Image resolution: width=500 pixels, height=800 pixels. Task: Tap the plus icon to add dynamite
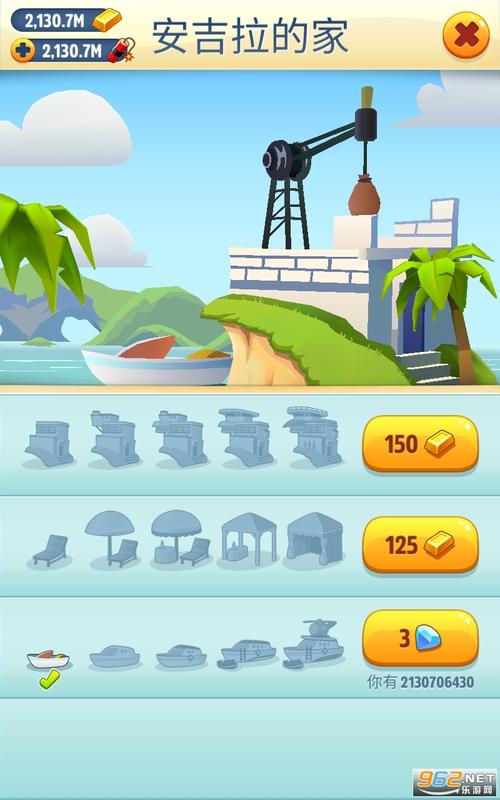click(23, 51)
